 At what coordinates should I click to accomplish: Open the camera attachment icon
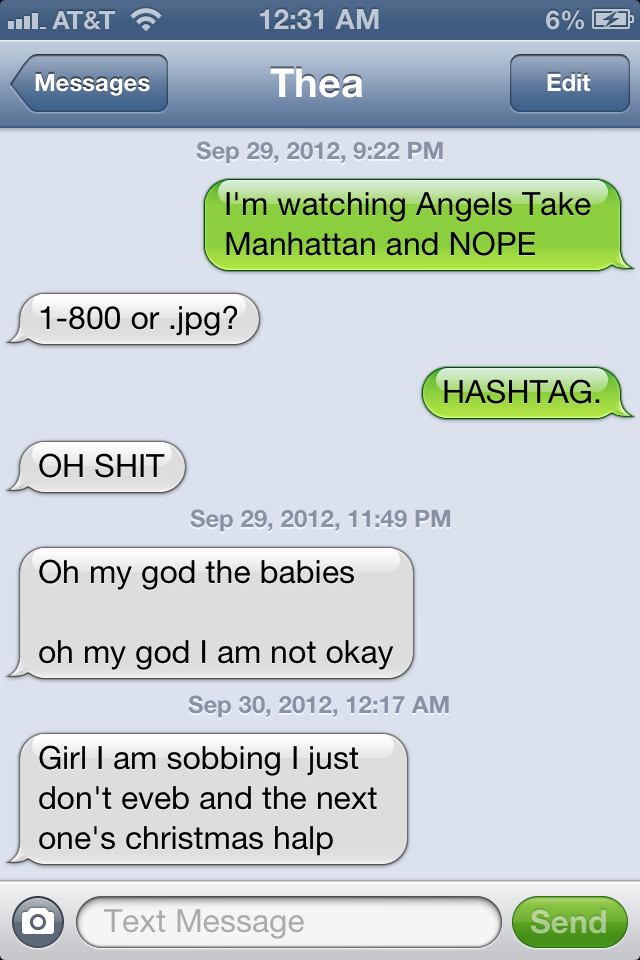pos(38,921)
